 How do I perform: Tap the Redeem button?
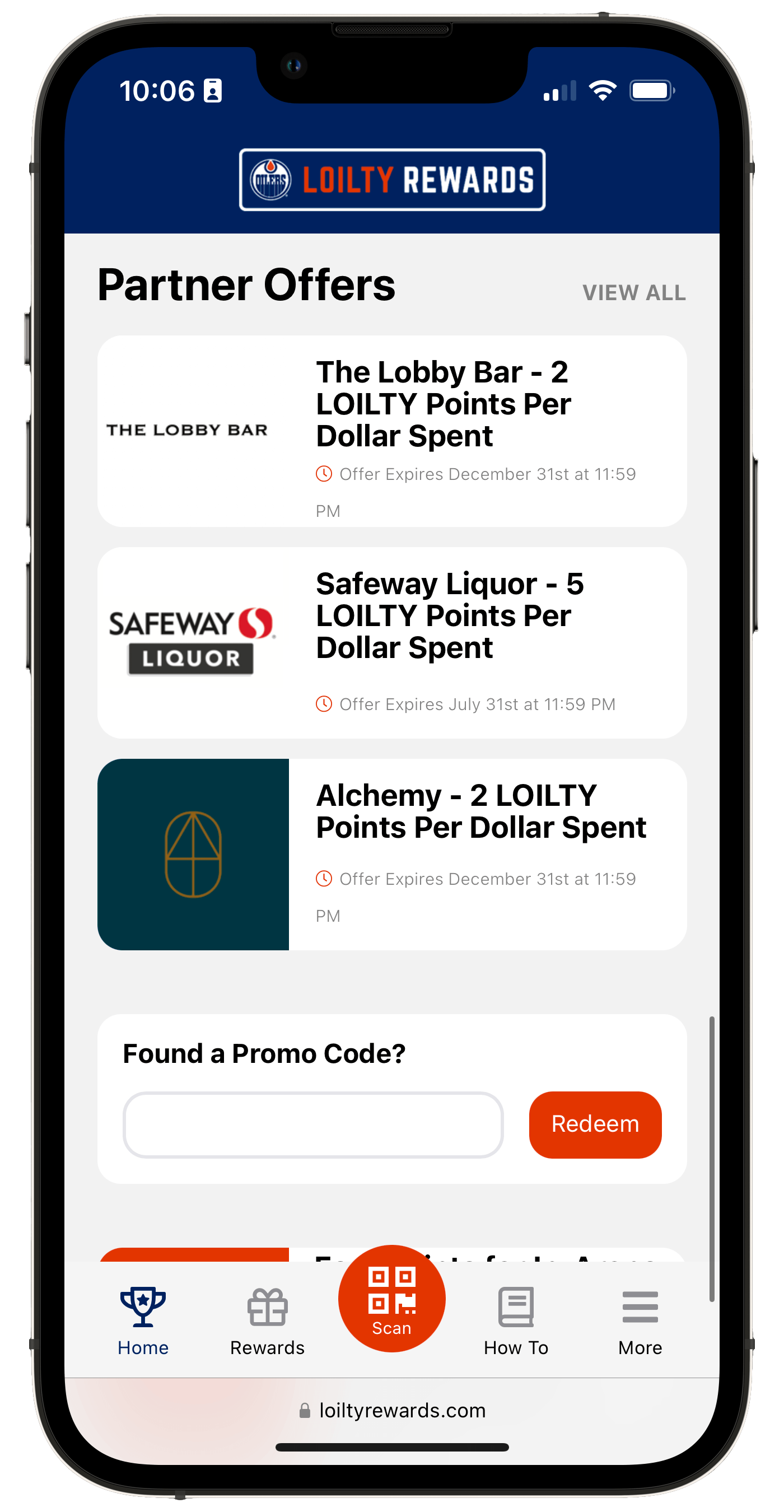coord(595,1124)
